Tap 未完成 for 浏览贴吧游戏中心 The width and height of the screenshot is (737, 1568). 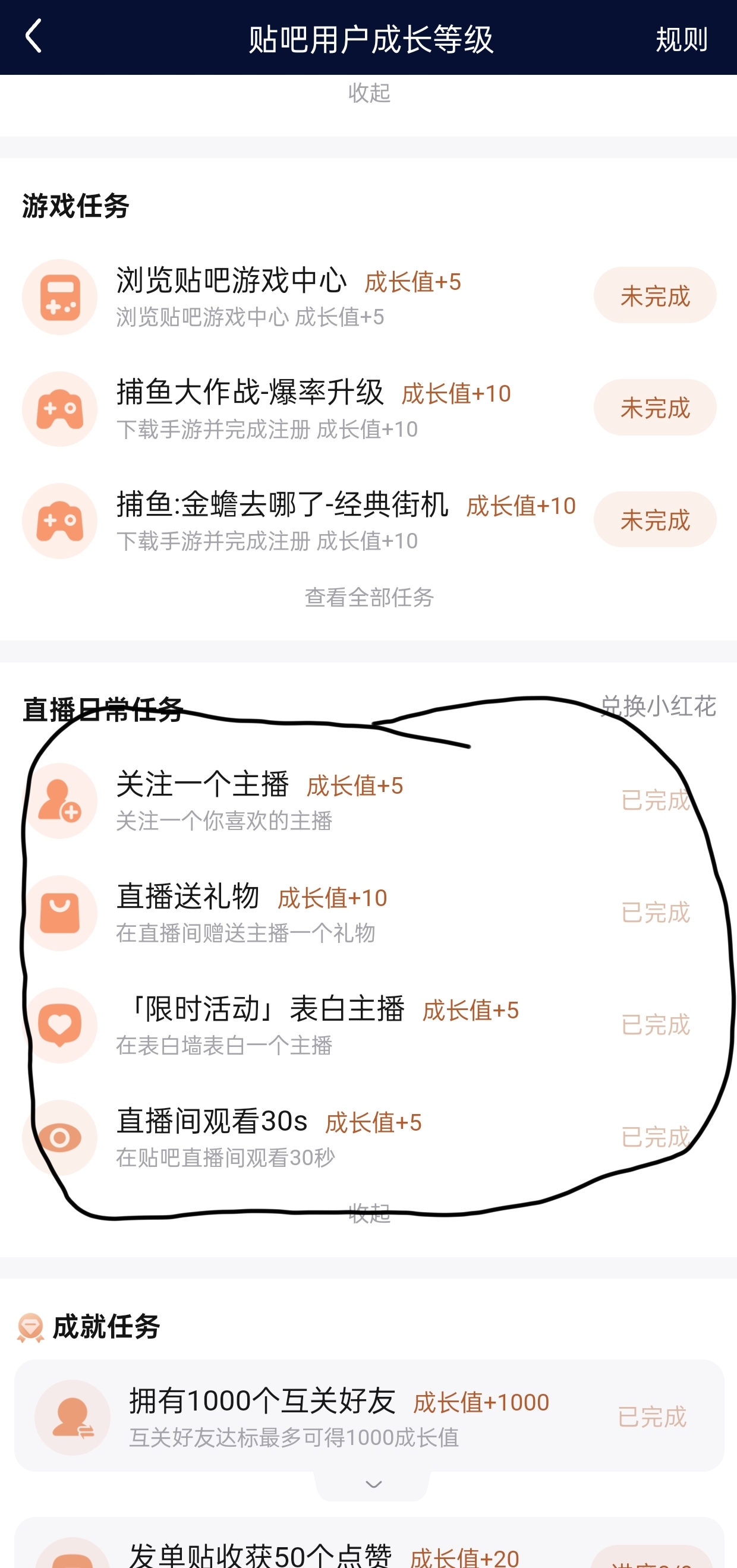tap(654, 295)
